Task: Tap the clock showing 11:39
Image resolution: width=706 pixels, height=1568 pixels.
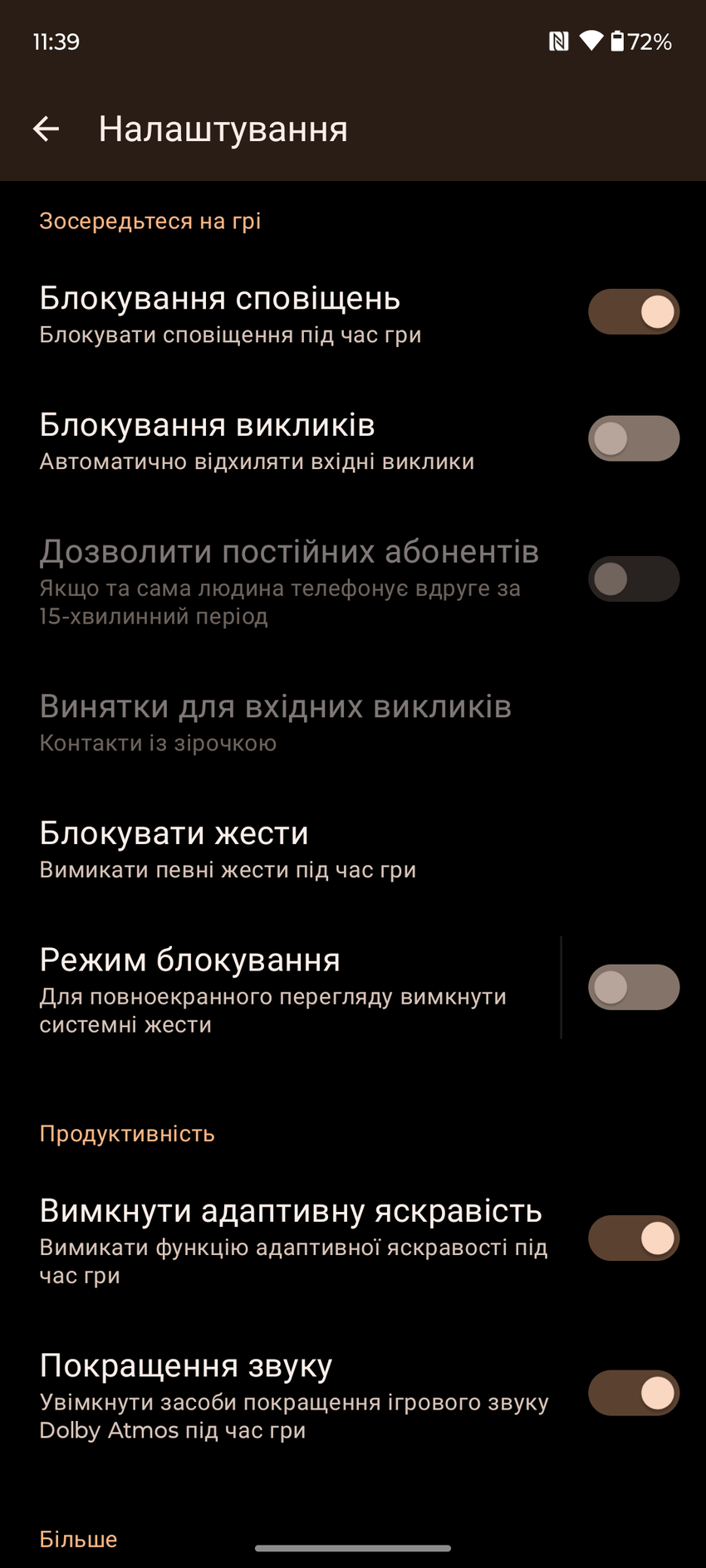Action: click(x=56, y=42)
